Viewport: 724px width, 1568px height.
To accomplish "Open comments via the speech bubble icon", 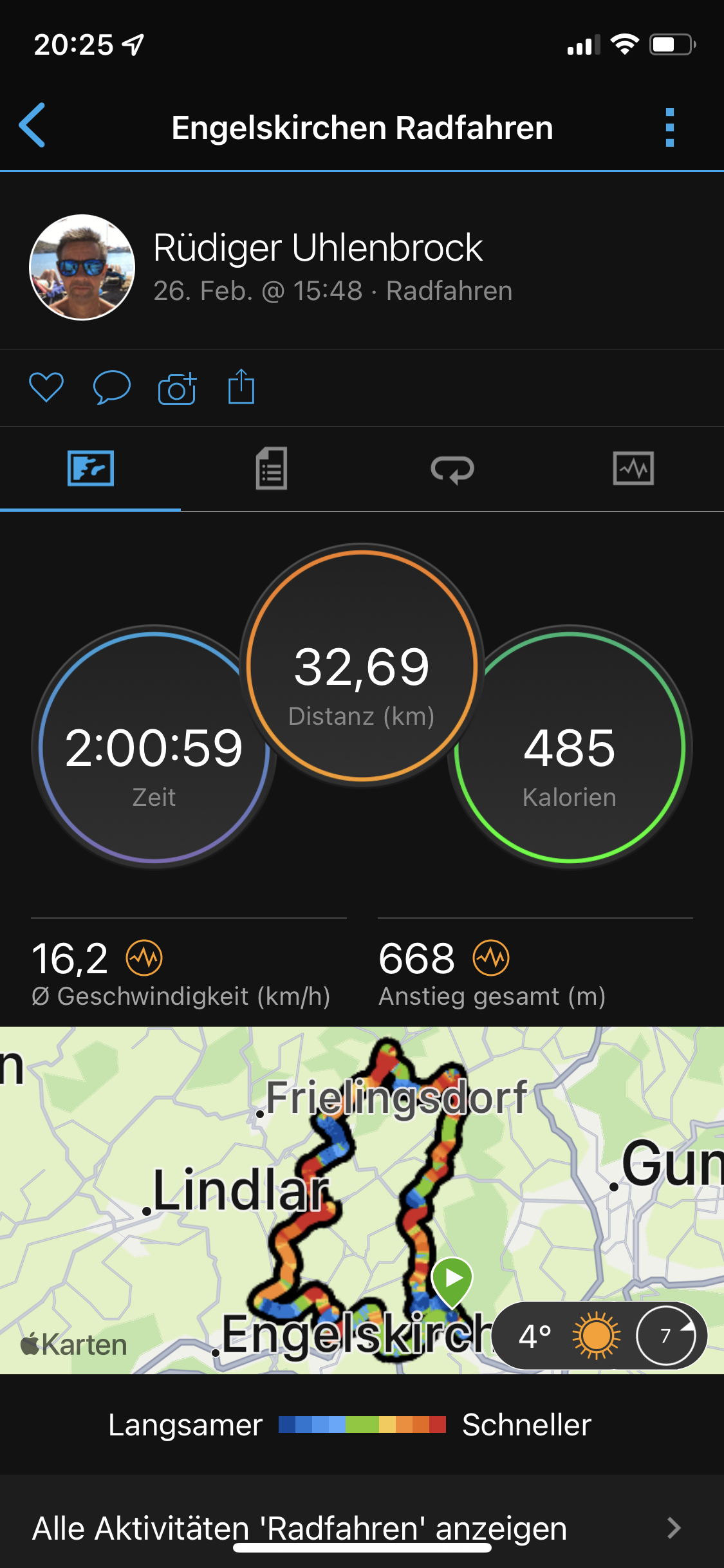I will [112, 387].
